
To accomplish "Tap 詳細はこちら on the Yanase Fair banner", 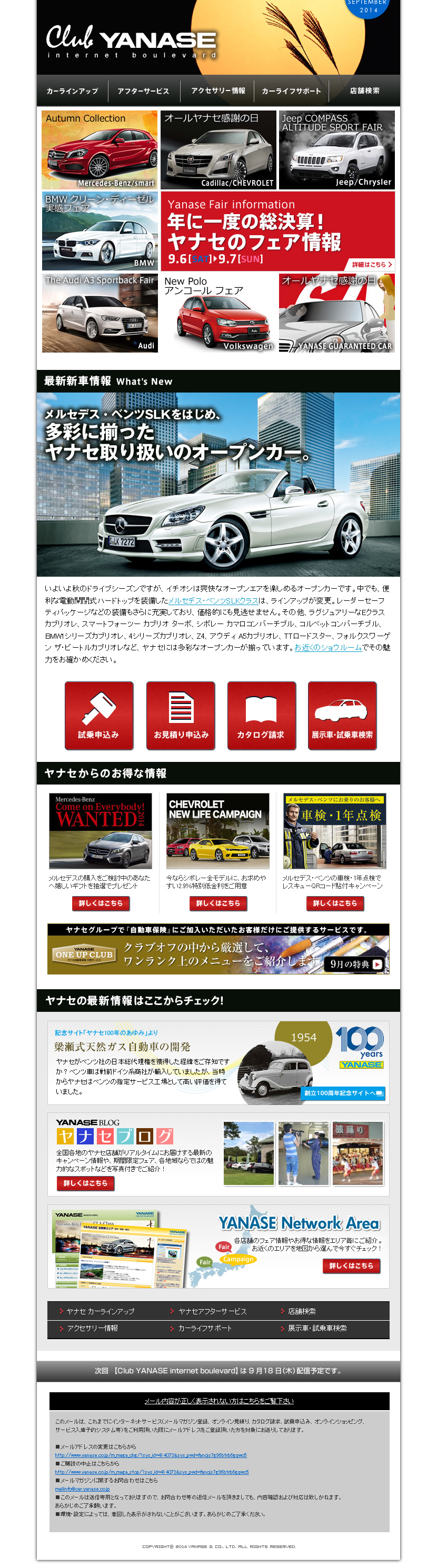I will point(372,265).
